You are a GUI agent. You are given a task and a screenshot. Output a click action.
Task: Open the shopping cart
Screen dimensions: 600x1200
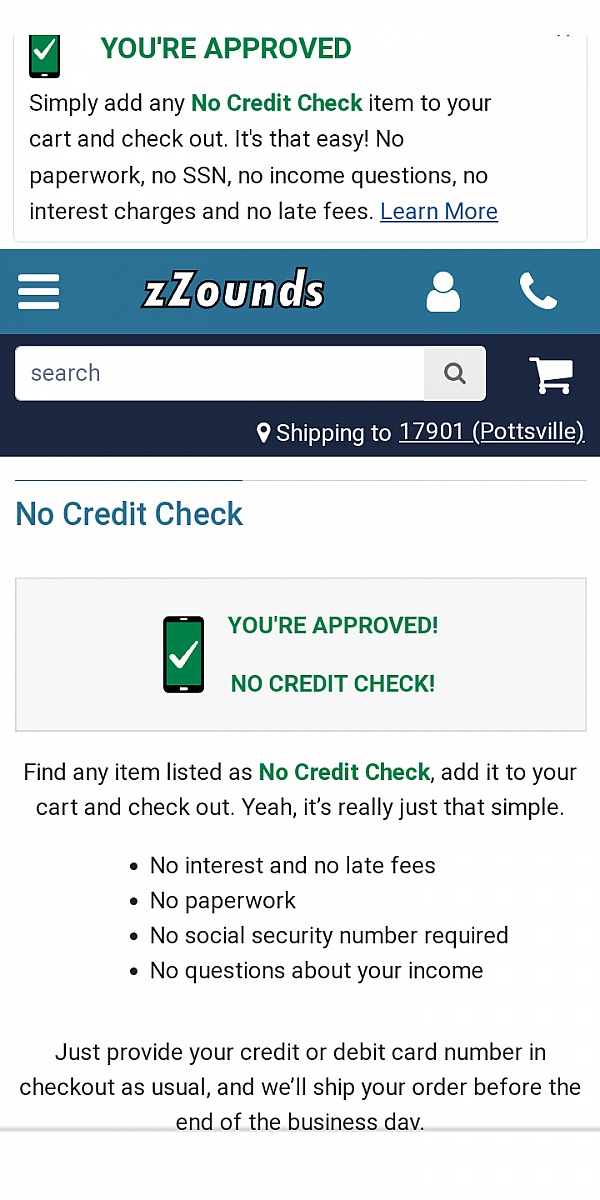[x=550, y=374]
